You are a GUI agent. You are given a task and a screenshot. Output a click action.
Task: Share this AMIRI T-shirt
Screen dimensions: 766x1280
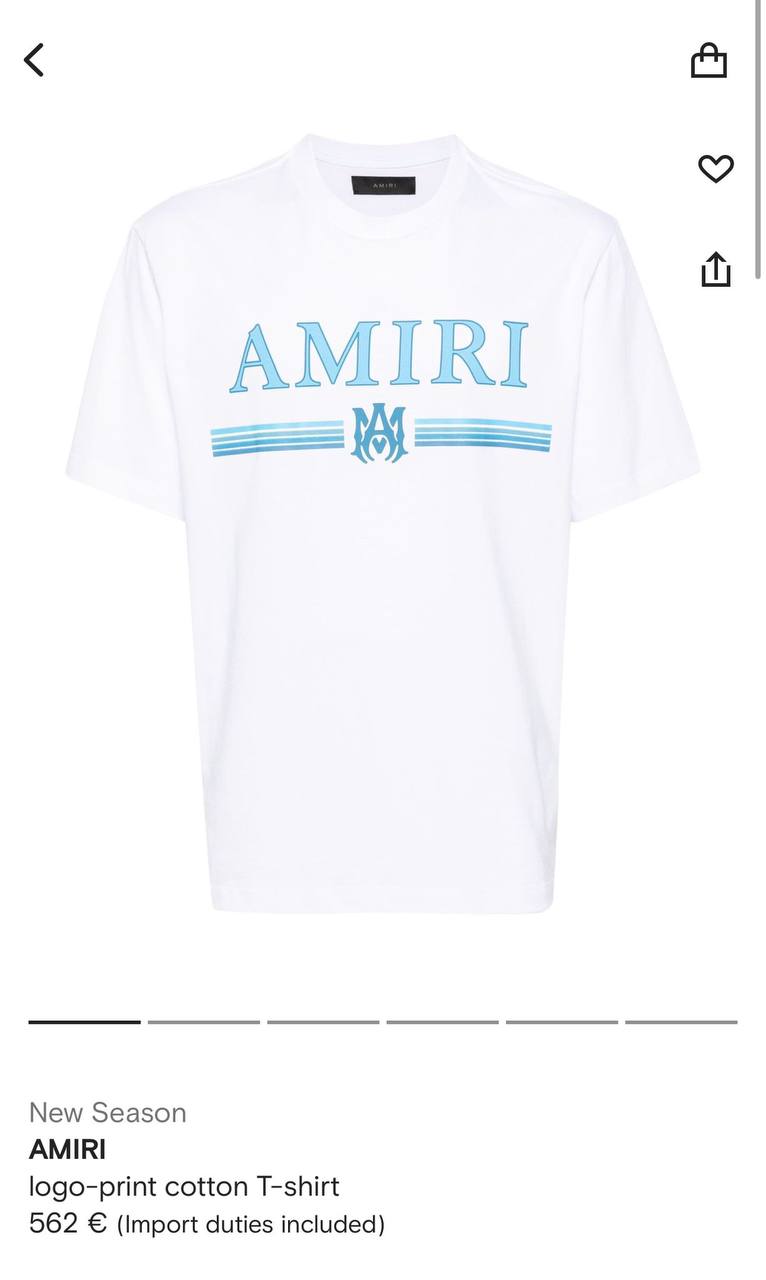point(716,269)
